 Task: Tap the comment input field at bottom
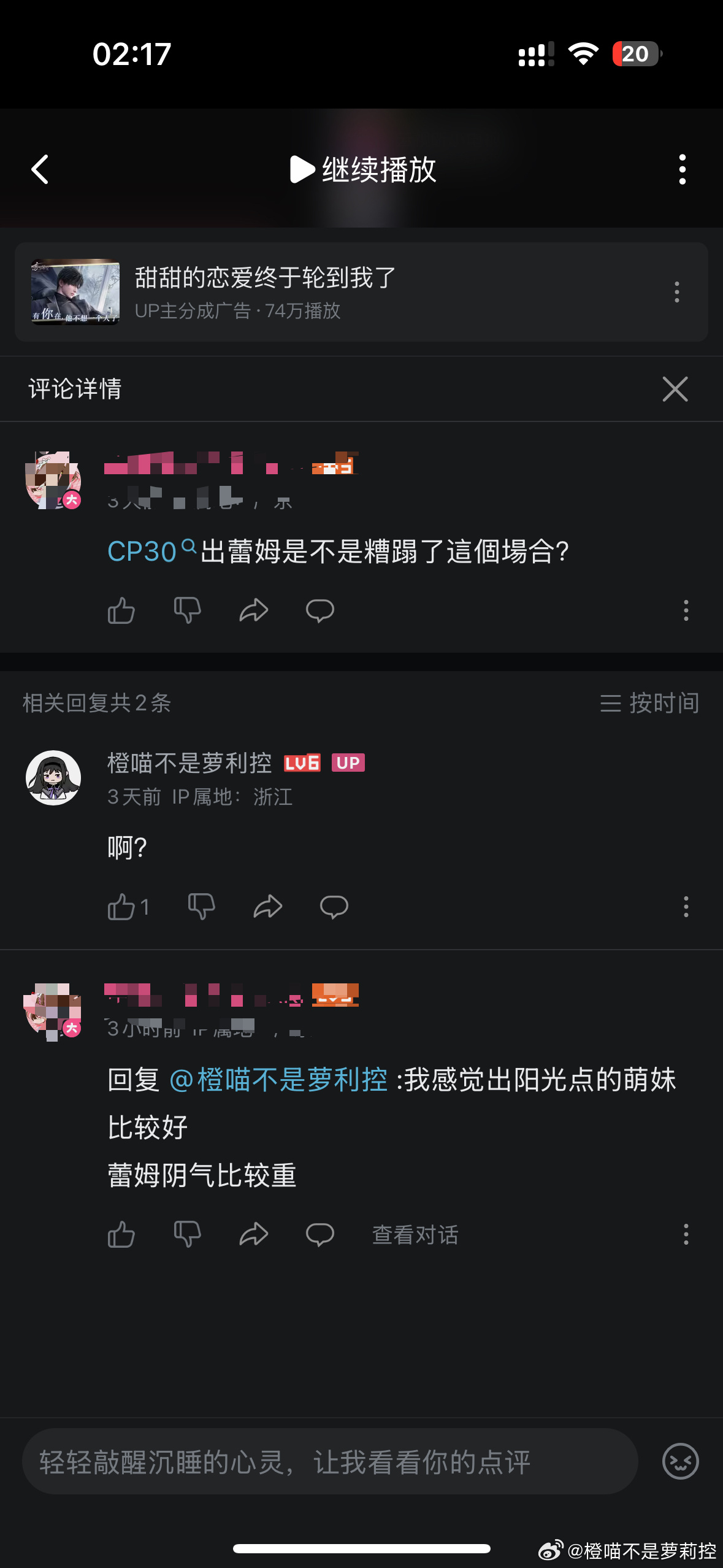coord(330,1462)
